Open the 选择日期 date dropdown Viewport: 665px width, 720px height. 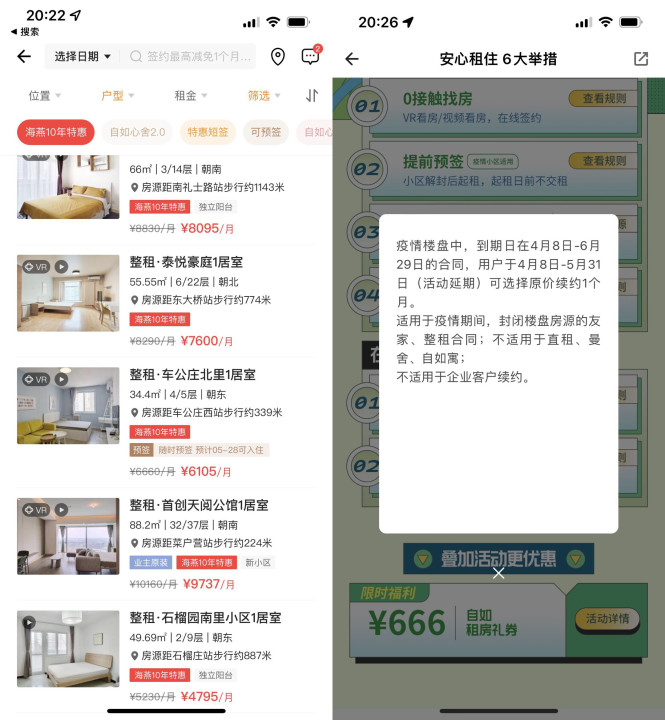click(x=82, y=57)
